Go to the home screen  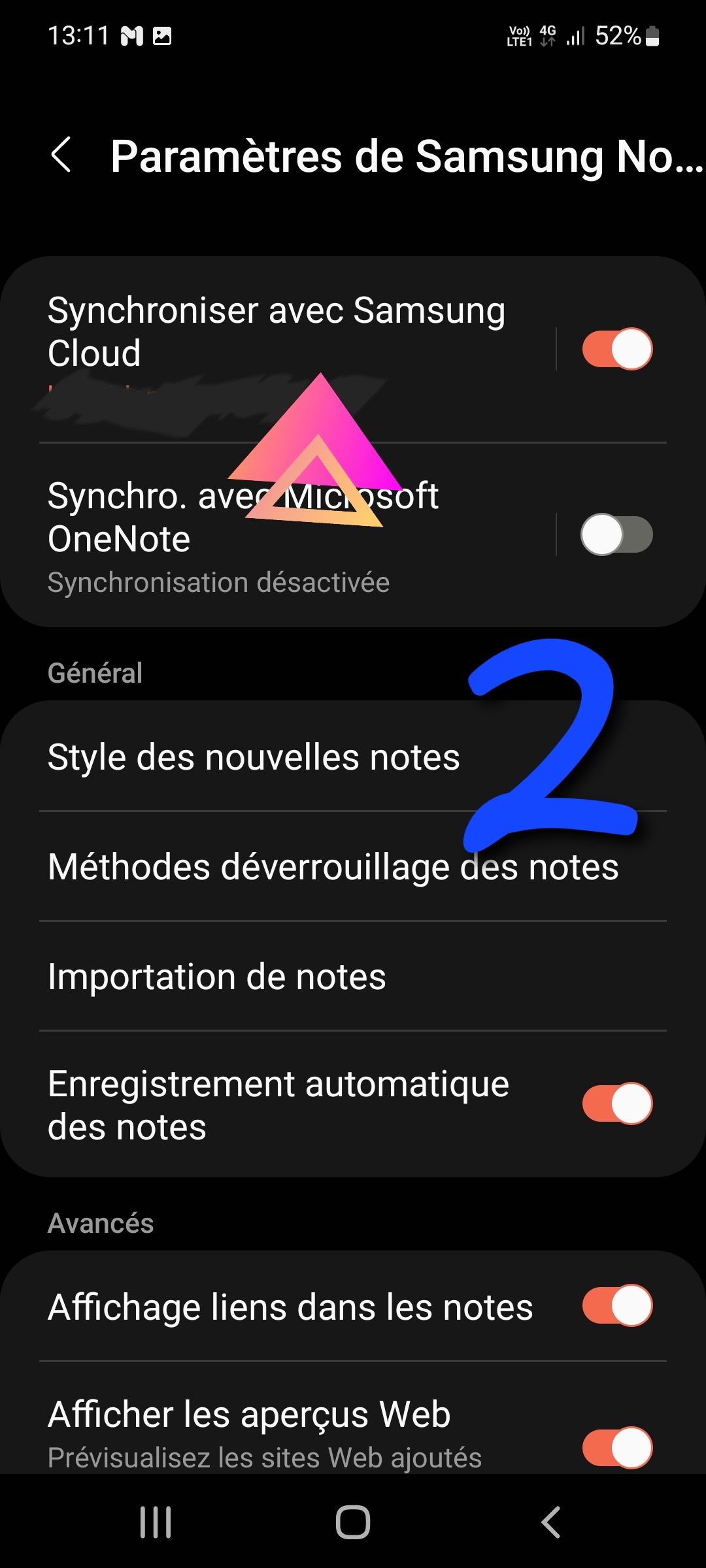[x=353, y=1522]
